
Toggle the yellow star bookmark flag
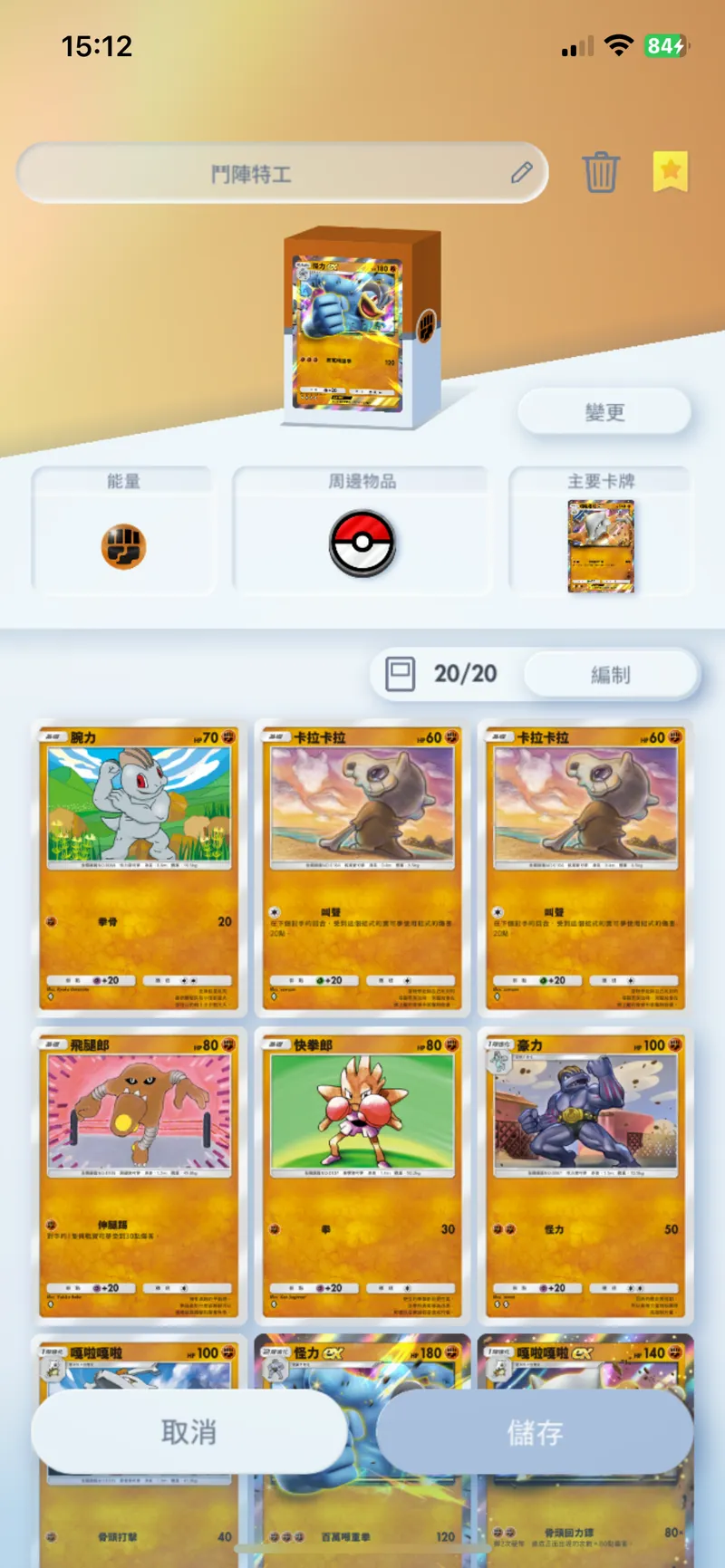click(x=670, y=171)
